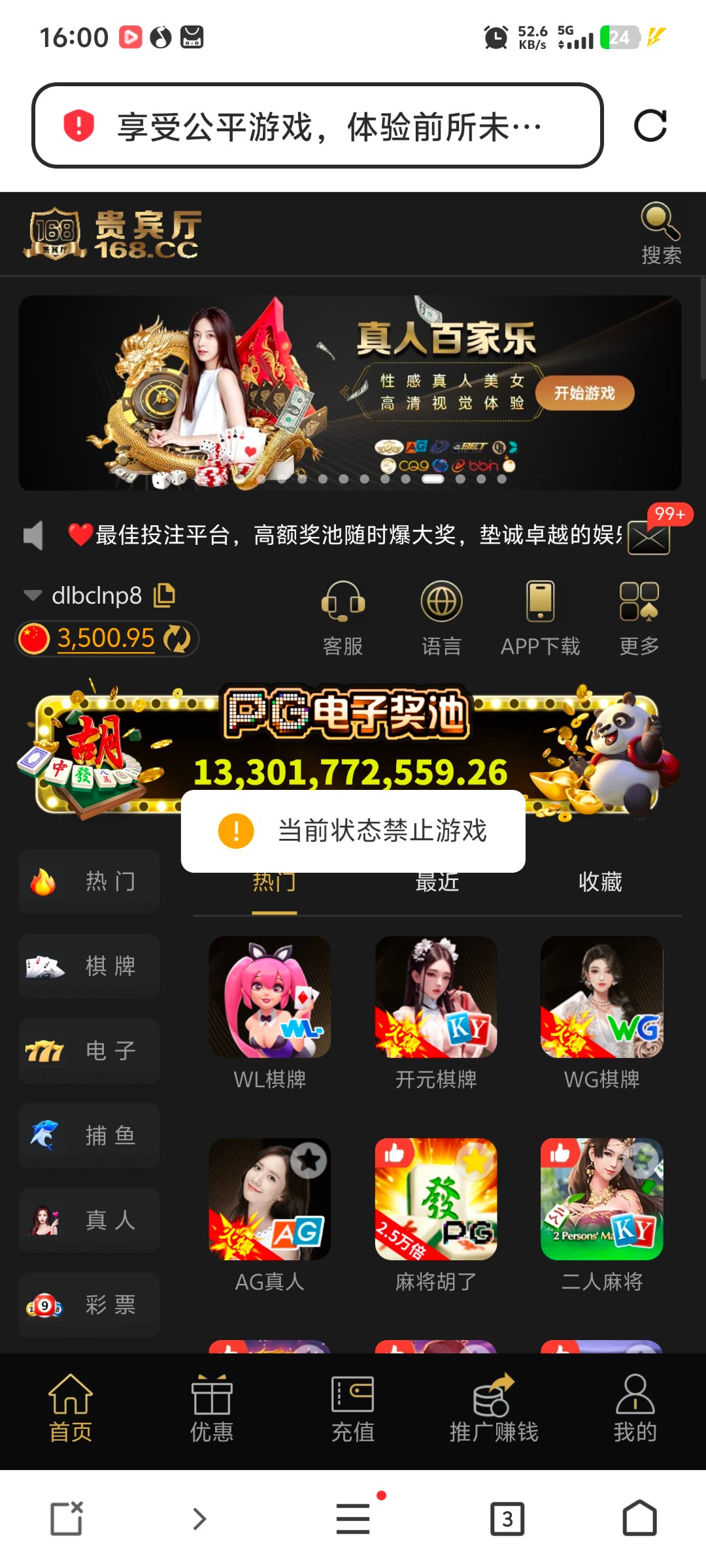Favorite AG真人 with the star icon
The height and width of the screenshot is (1568, 706).
tap(309, 1160)
